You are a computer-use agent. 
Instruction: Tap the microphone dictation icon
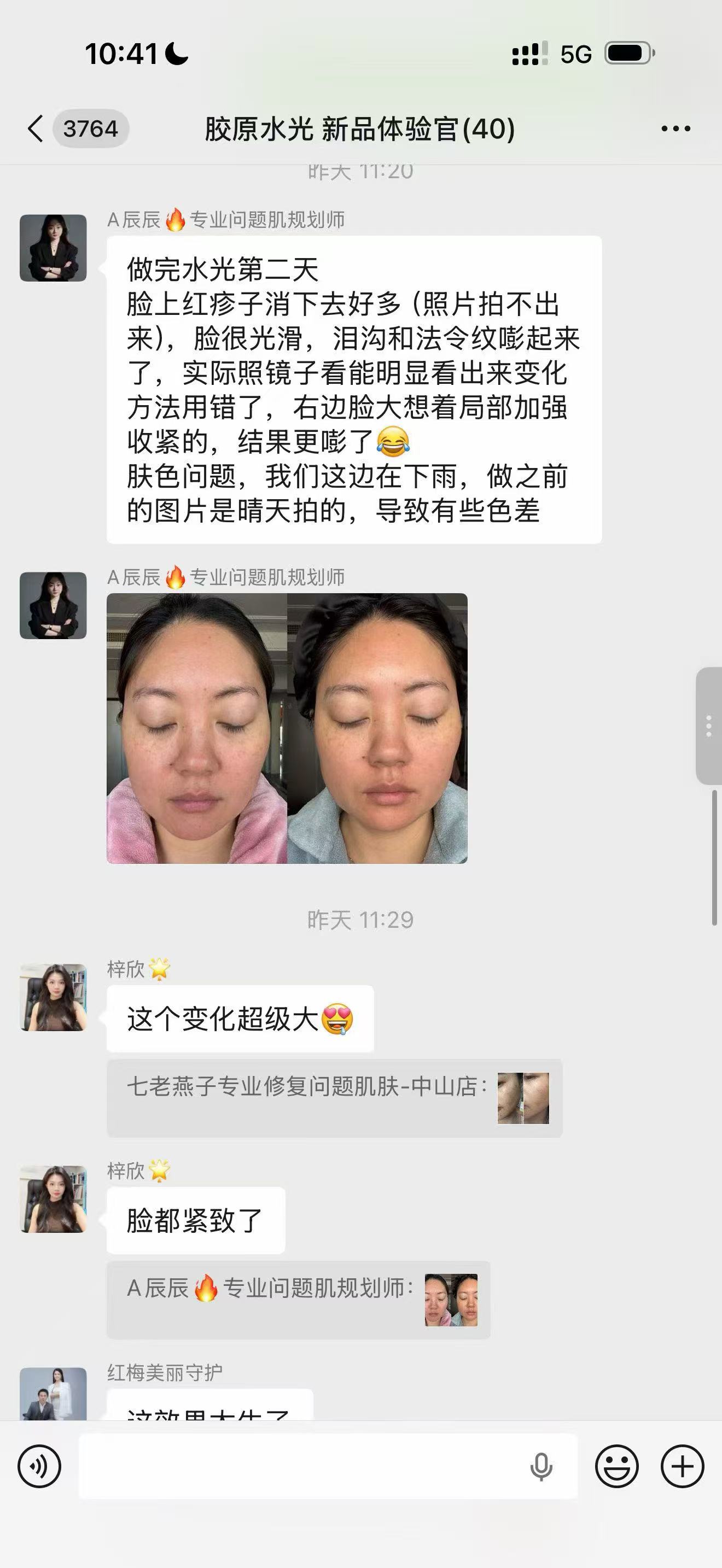coord(540,1466)
